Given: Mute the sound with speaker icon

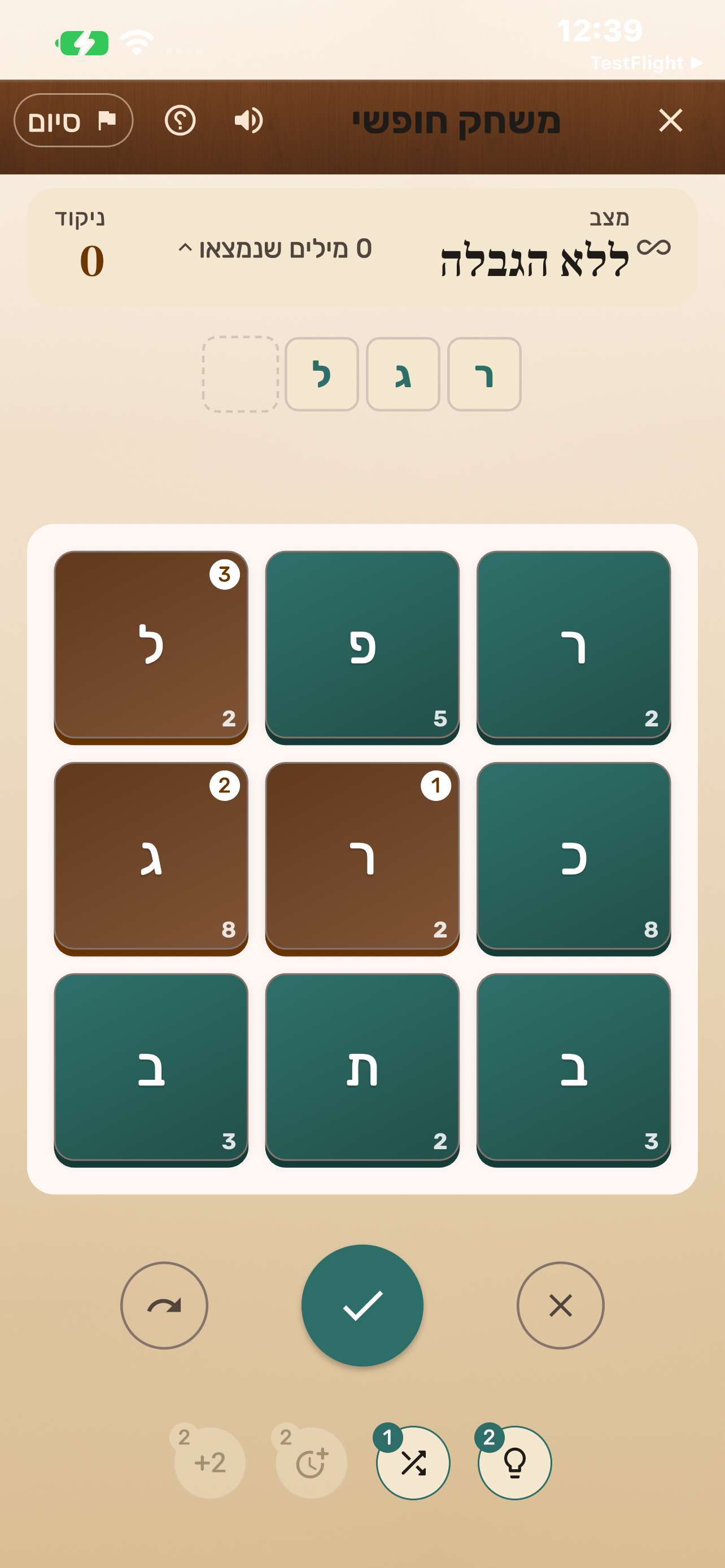Looking at the screenshot, I should pos(248,120).
